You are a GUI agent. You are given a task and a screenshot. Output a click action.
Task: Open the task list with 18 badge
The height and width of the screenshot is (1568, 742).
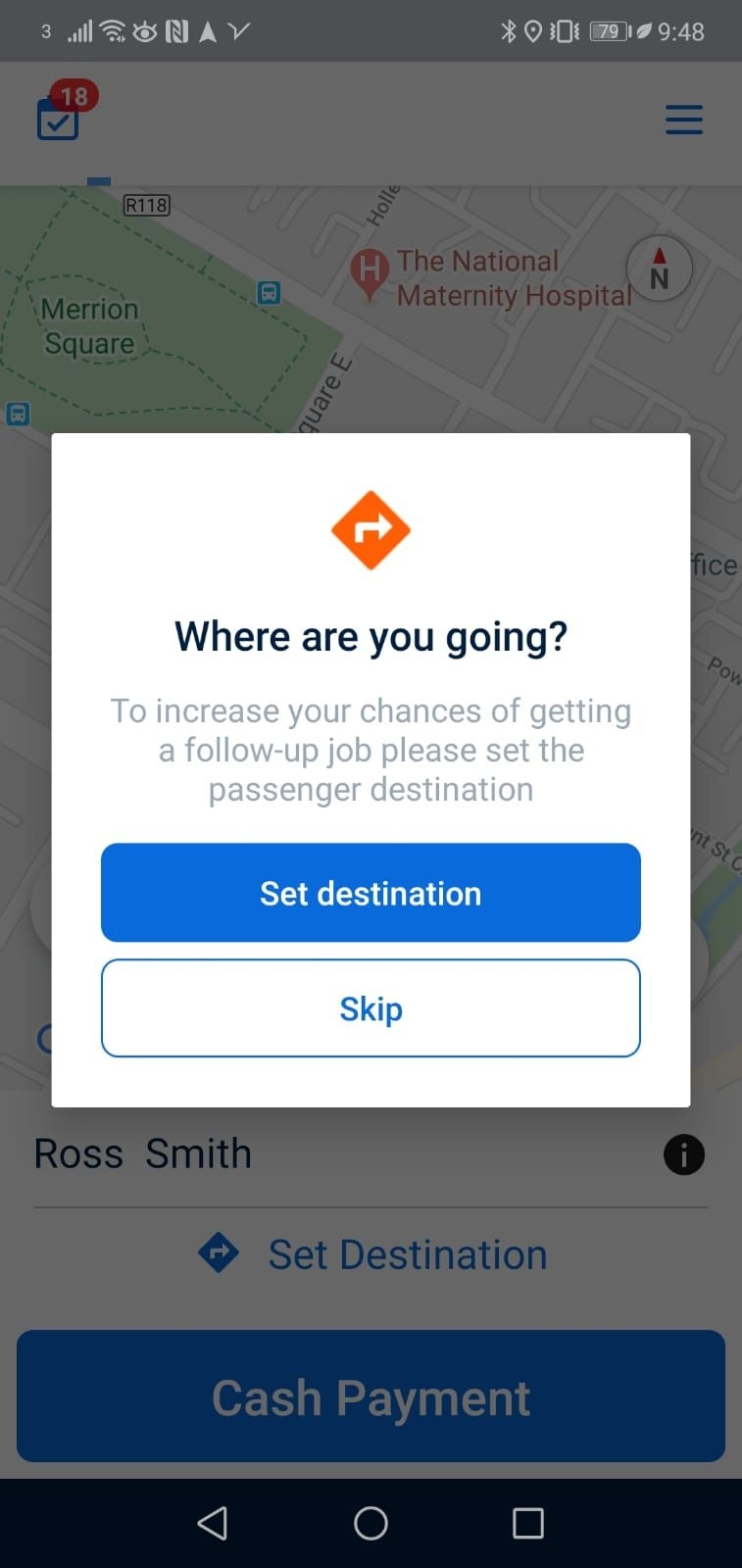(x=60, y=118)
